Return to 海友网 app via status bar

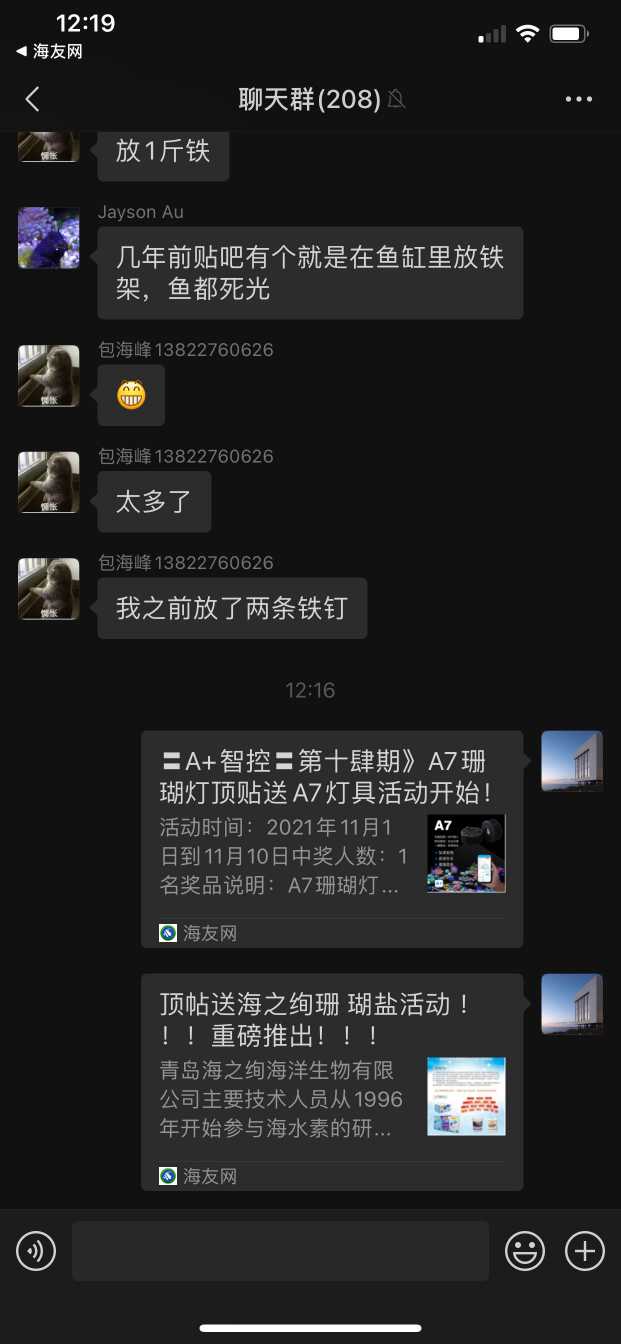[x=50, y=52]
